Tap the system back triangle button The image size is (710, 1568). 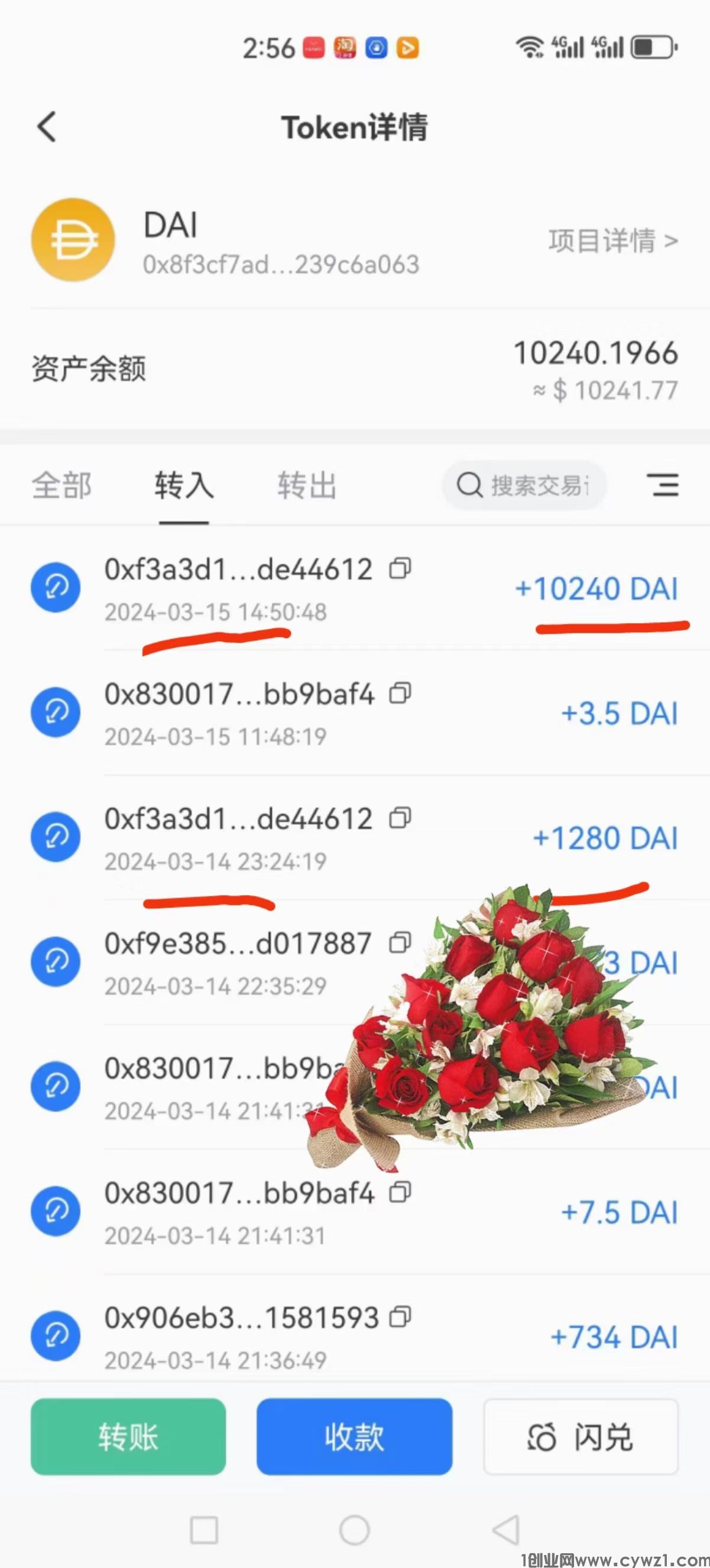point(505,1530)
